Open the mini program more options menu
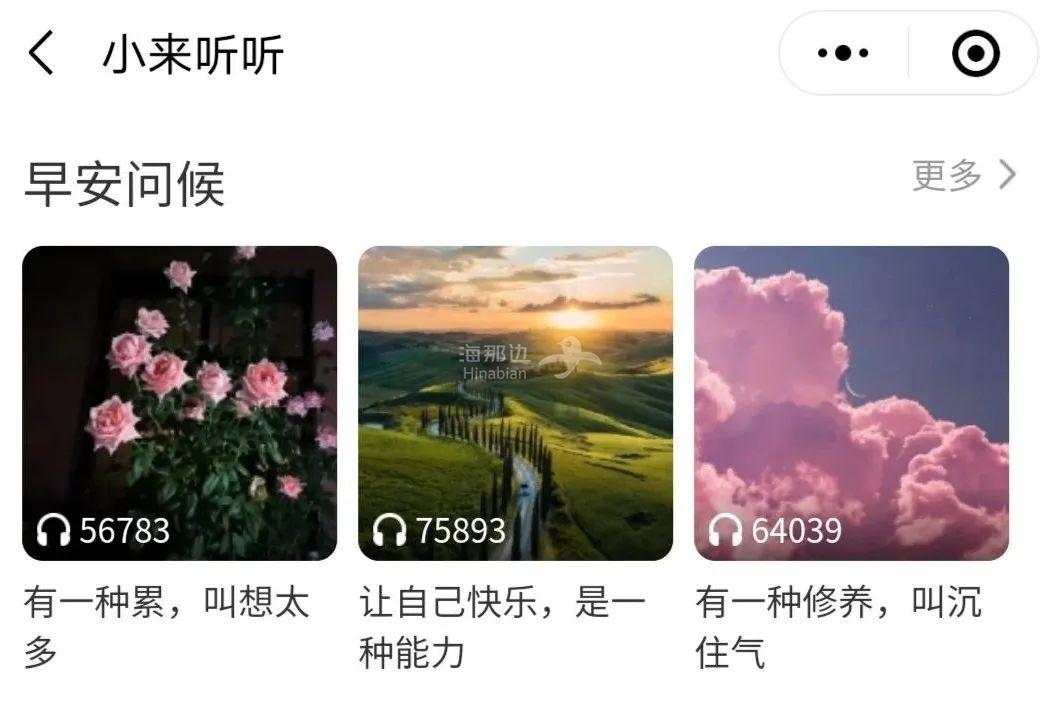 843,54
